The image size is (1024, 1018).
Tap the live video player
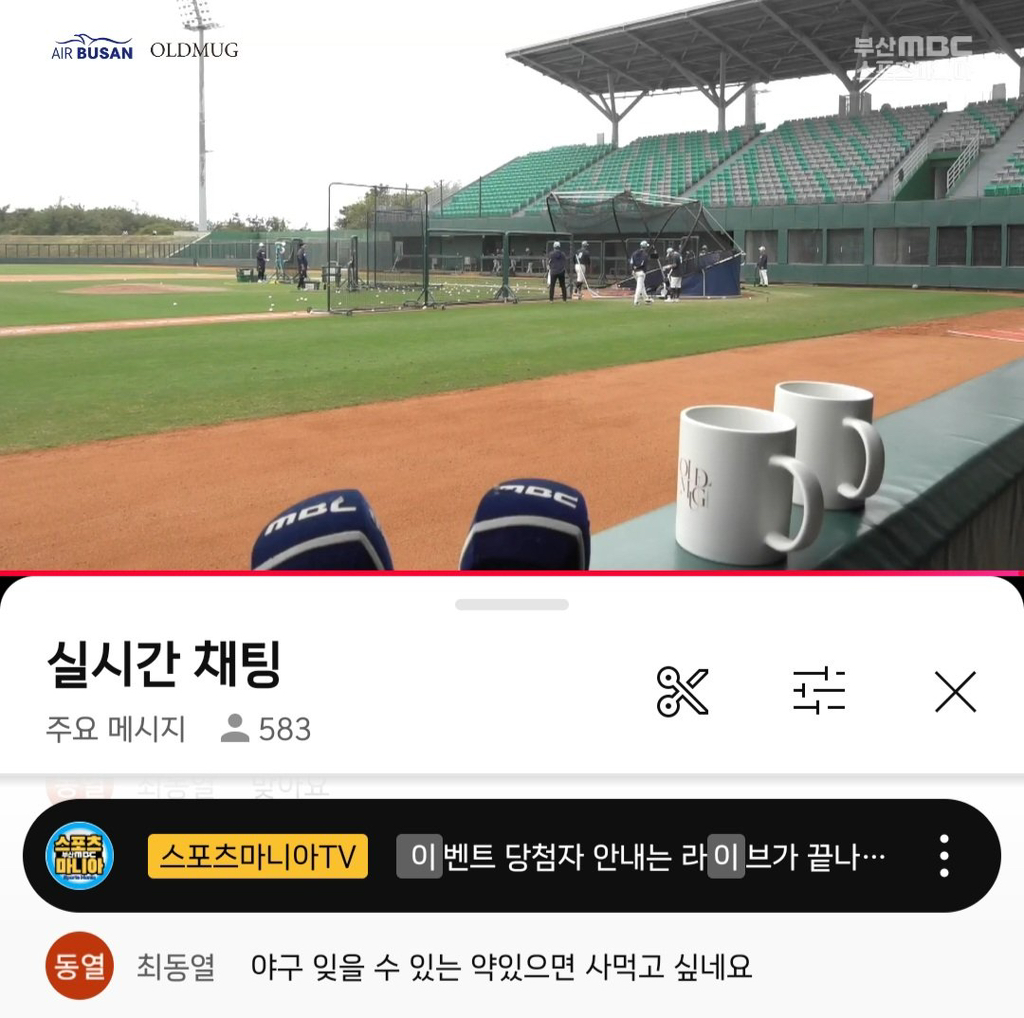(x=512, y=285)
